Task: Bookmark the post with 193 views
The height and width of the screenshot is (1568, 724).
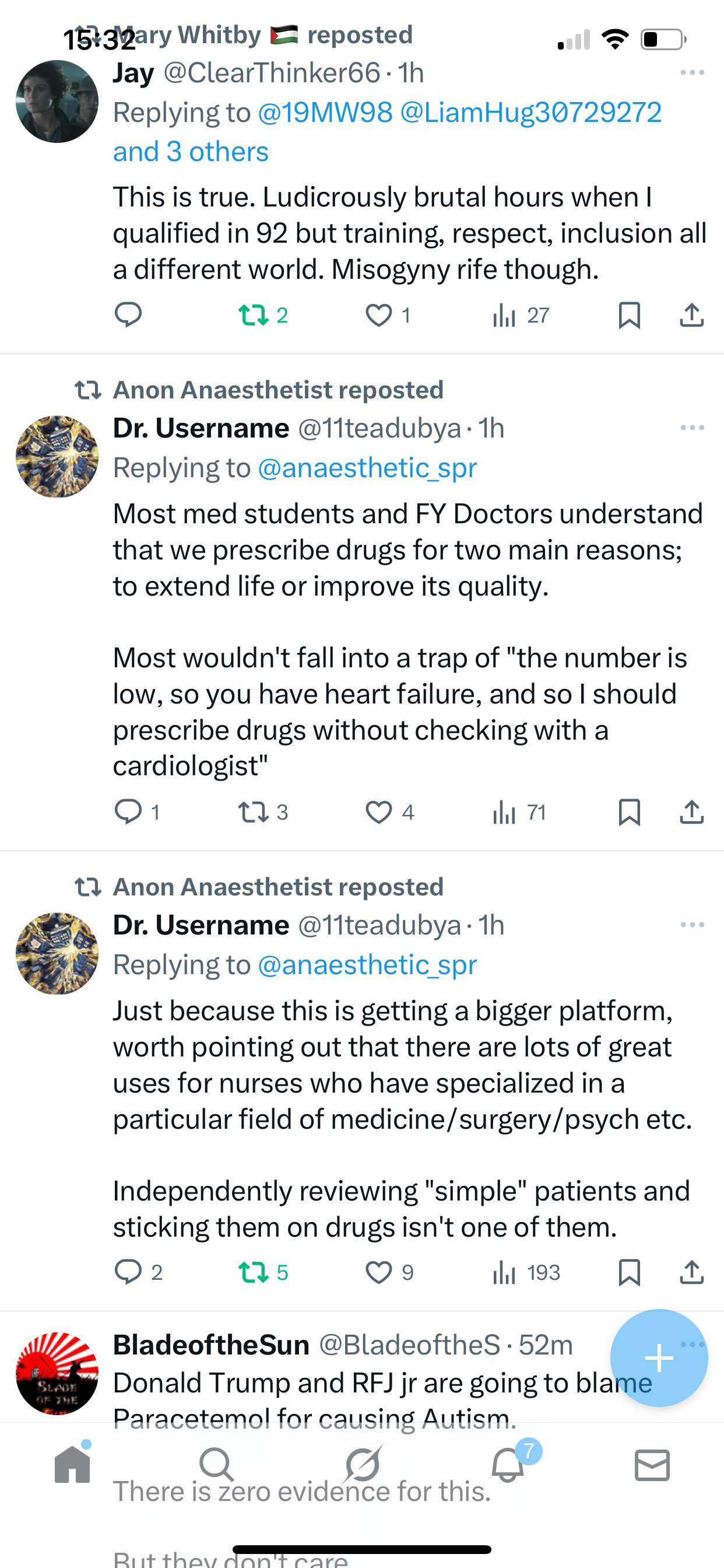Action: tap(629, 1272)
